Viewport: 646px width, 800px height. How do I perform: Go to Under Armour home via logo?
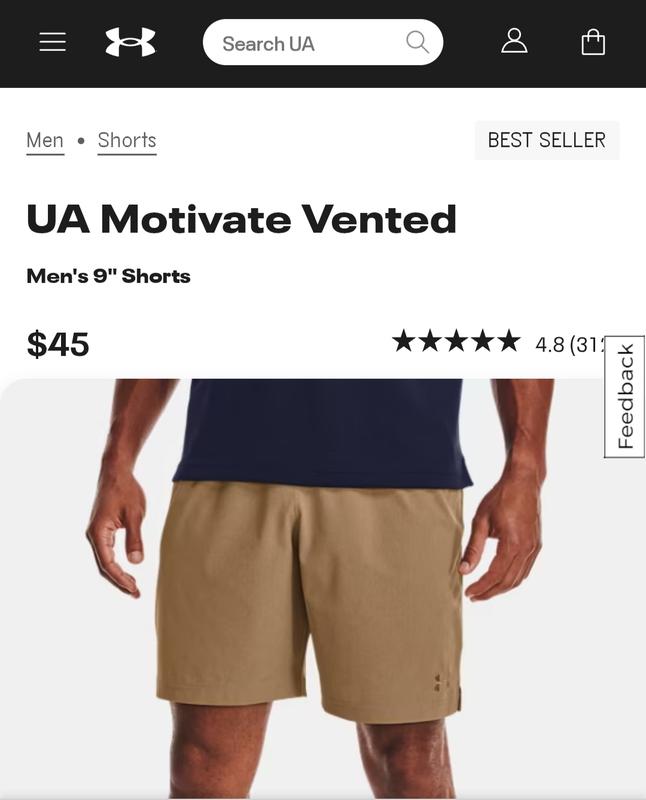(131, 42)
